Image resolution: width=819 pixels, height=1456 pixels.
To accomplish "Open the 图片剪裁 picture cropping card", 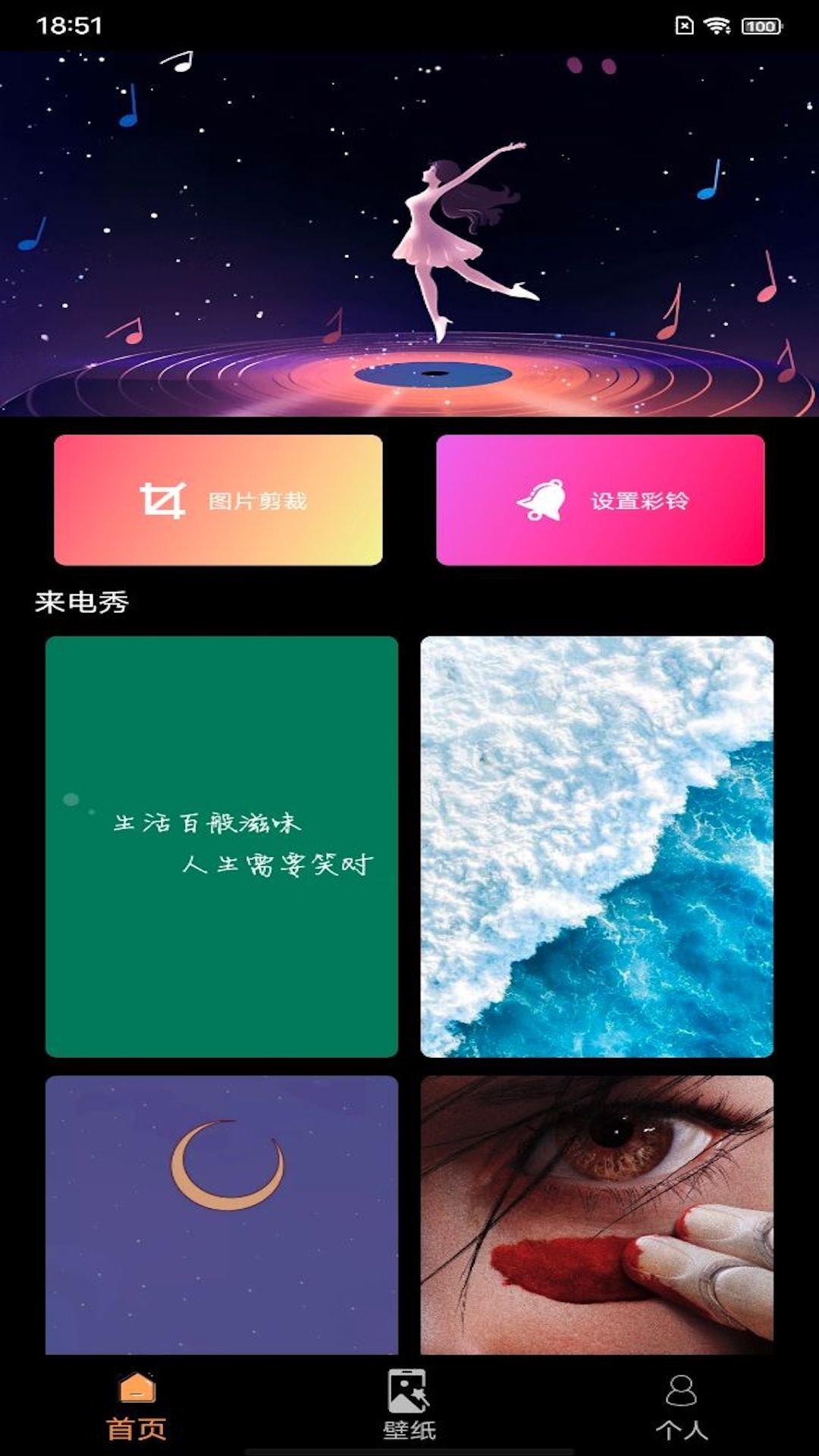I will point(218,500).
